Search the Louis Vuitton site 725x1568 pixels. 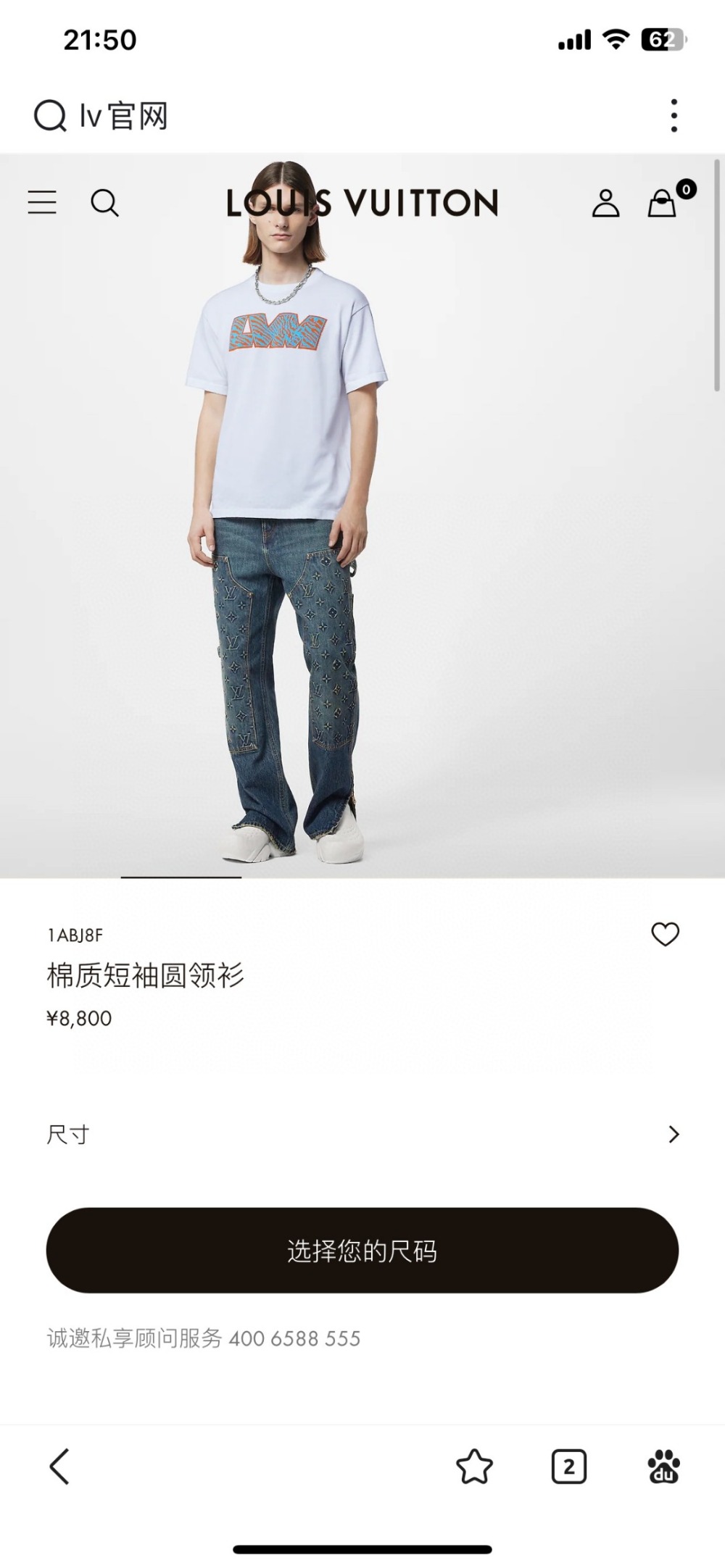(x=104, y=203)
